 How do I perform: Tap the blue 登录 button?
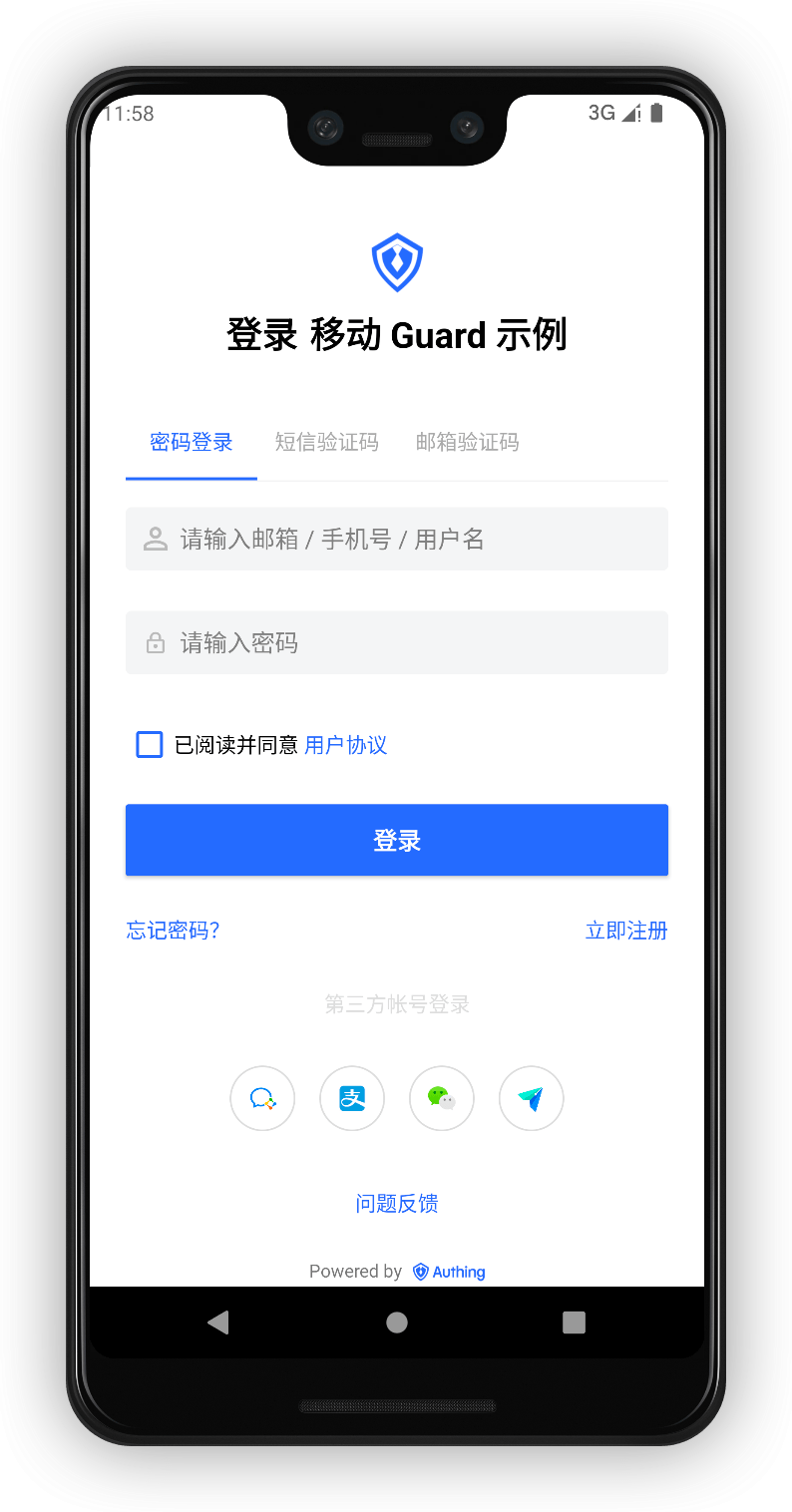coord(397,840)
